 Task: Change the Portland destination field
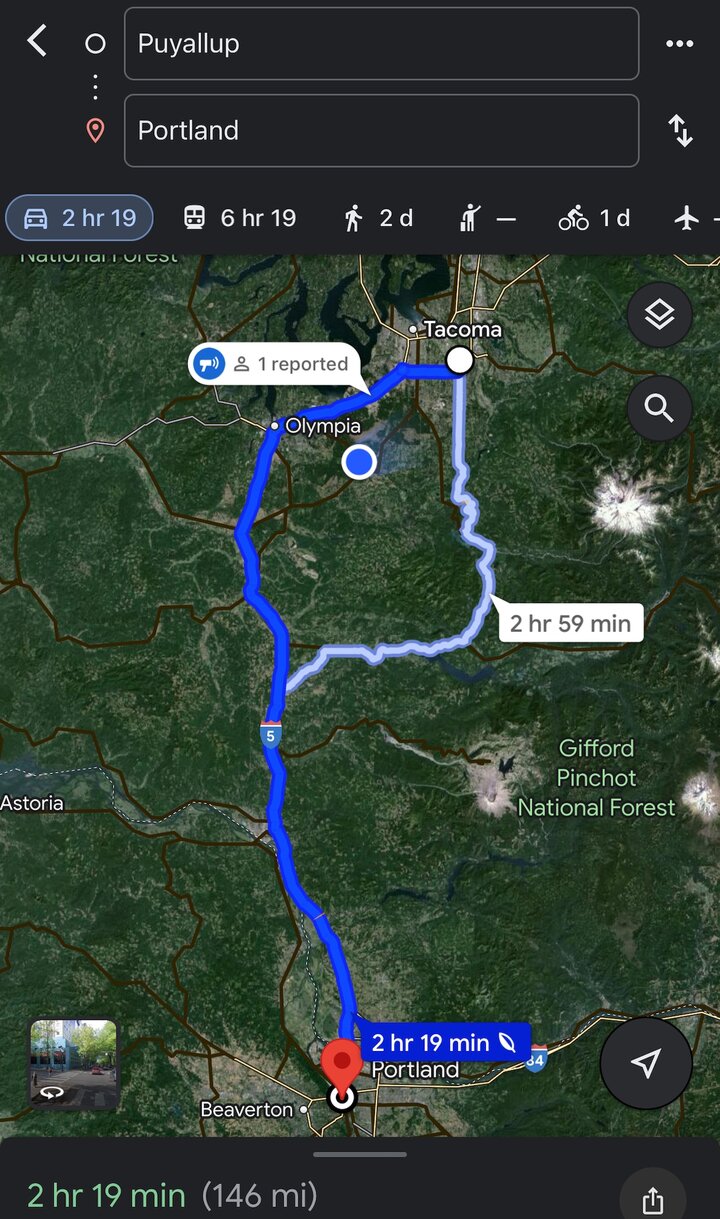[x=381, y=130]
